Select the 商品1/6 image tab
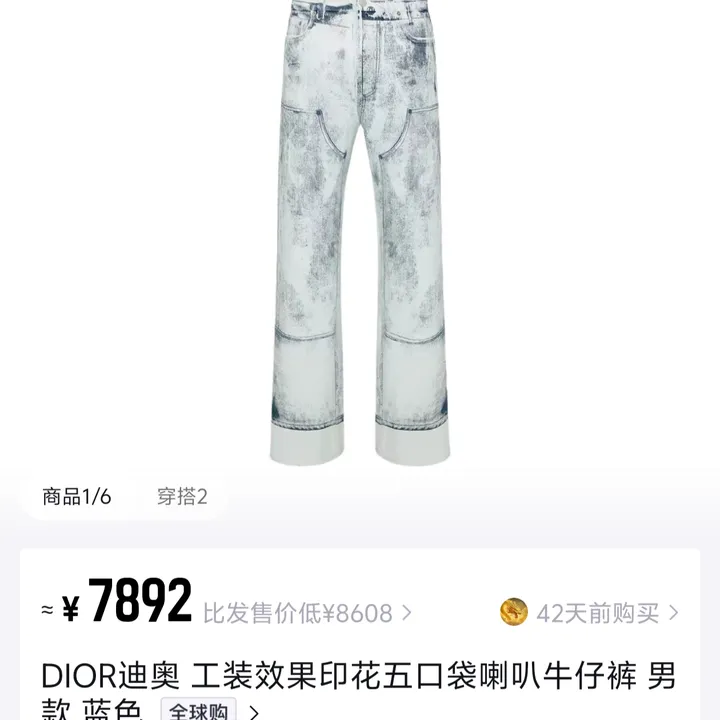This screenshot has width=720, height=720. click(x=77, y=497)
